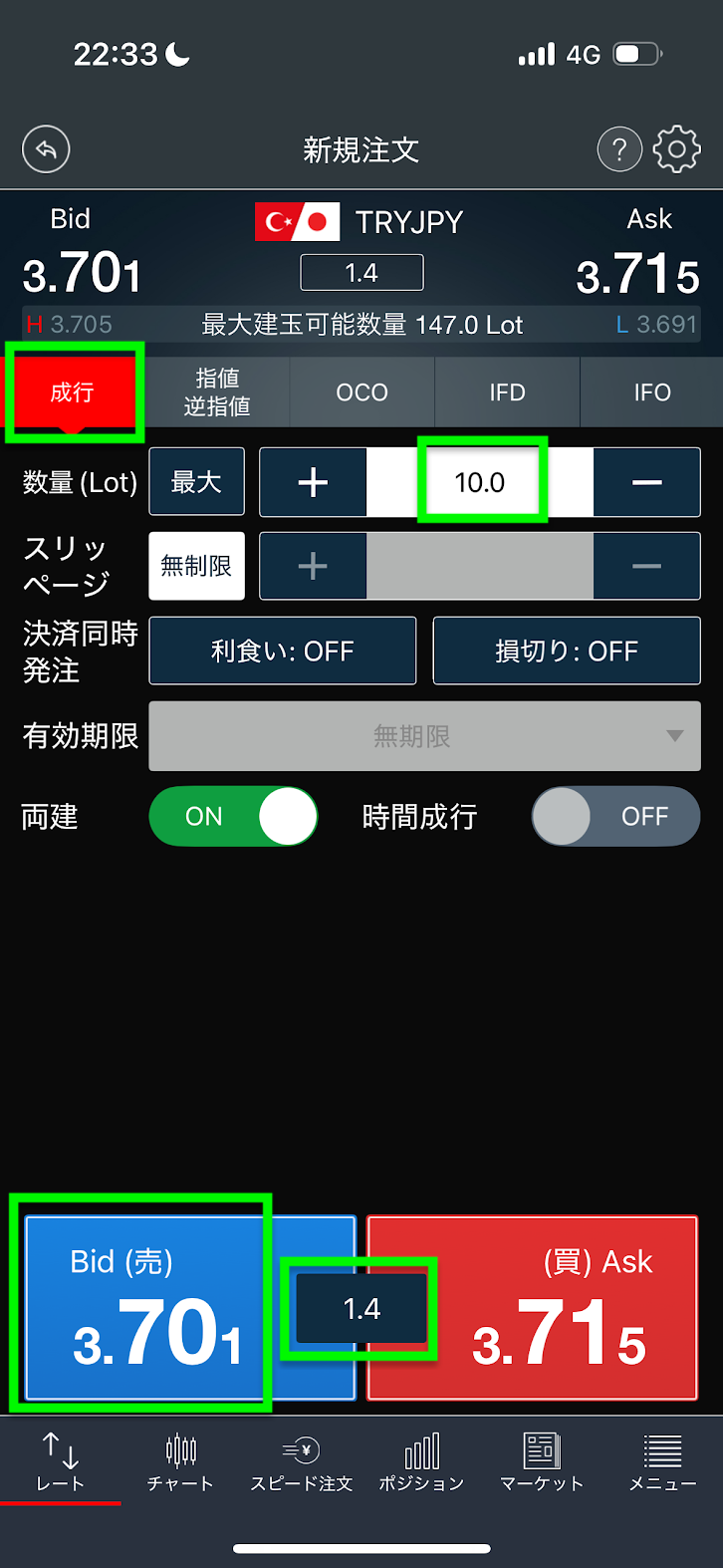Set lot quantity to 最大
Image resolution: width=723 pixels, height=1568 pixels.
click(x=196, y=482)
